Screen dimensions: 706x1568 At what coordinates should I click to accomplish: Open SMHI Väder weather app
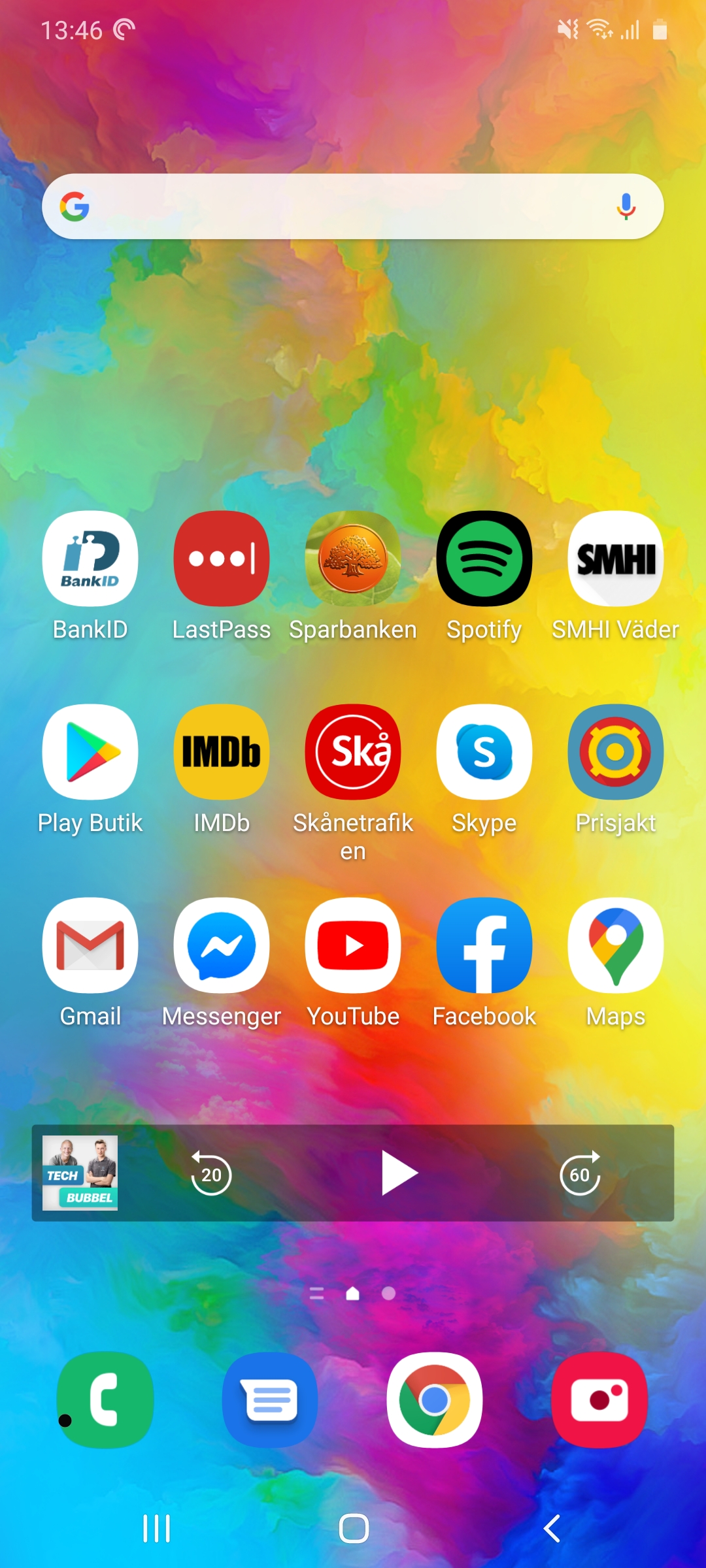pyautogui.click(x=616, y=559)
